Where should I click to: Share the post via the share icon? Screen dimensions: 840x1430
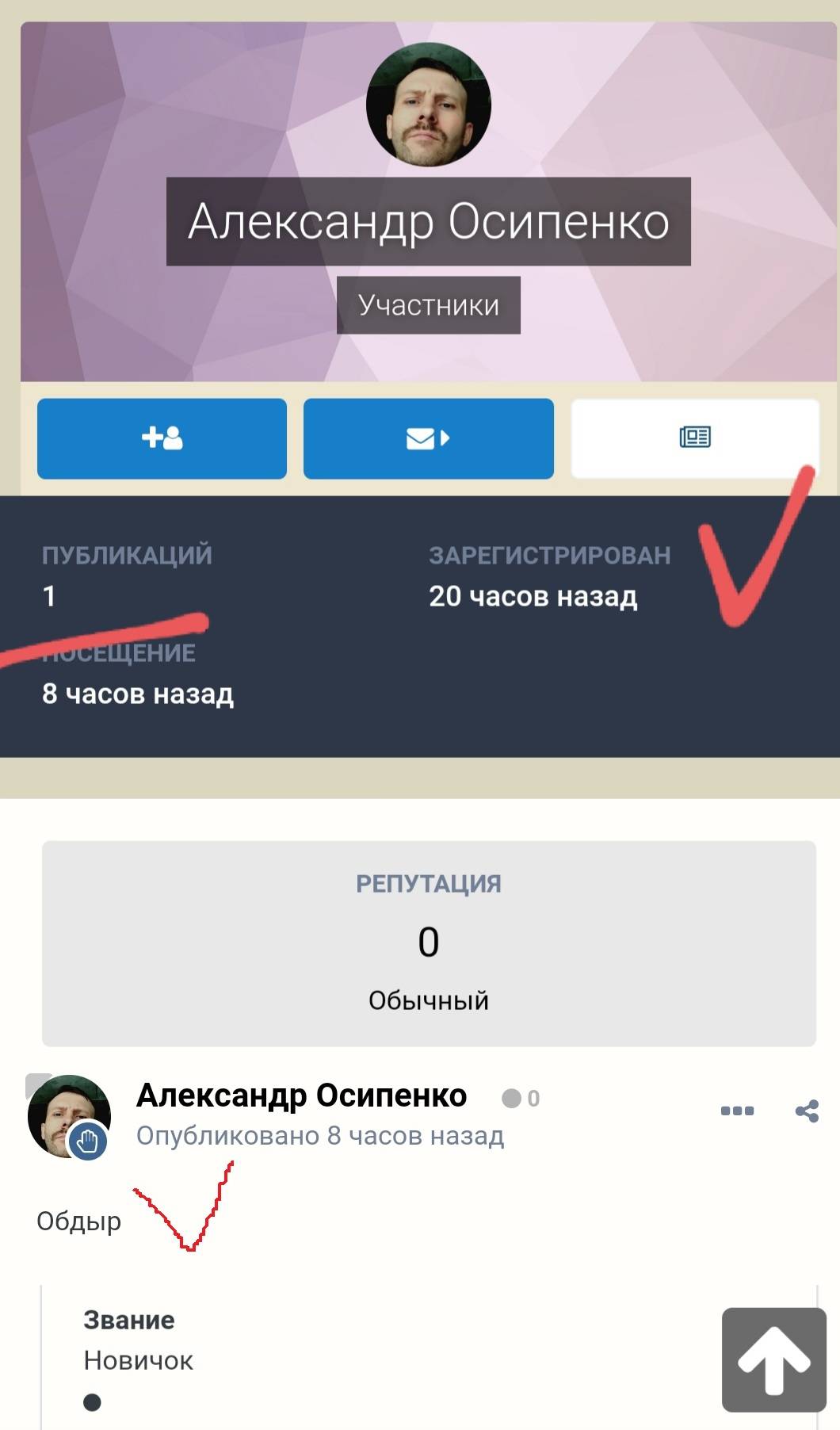[x=807, y=1111]
